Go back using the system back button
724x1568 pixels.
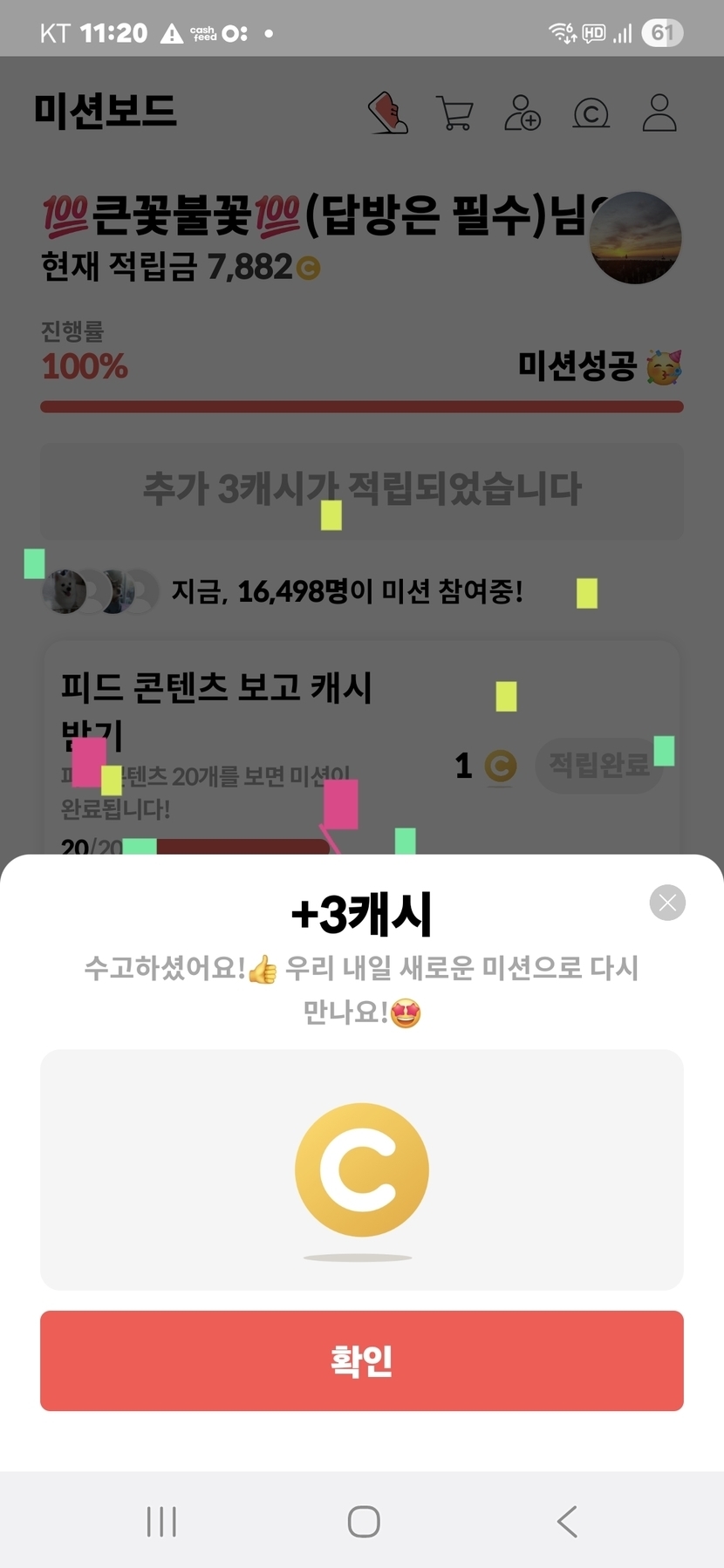(x=567, y=1522)
